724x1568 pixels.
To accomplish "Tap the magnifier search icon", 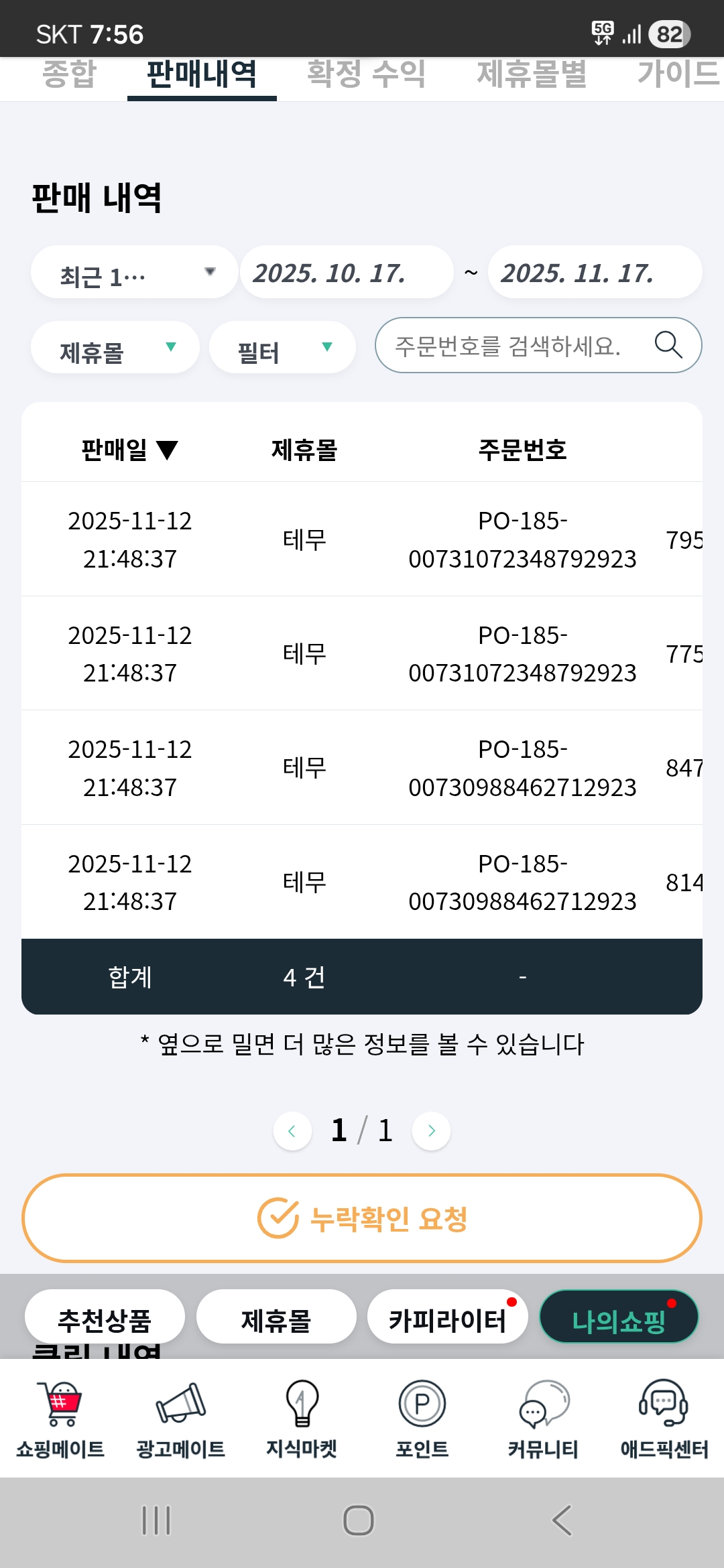I will (668, 345).
